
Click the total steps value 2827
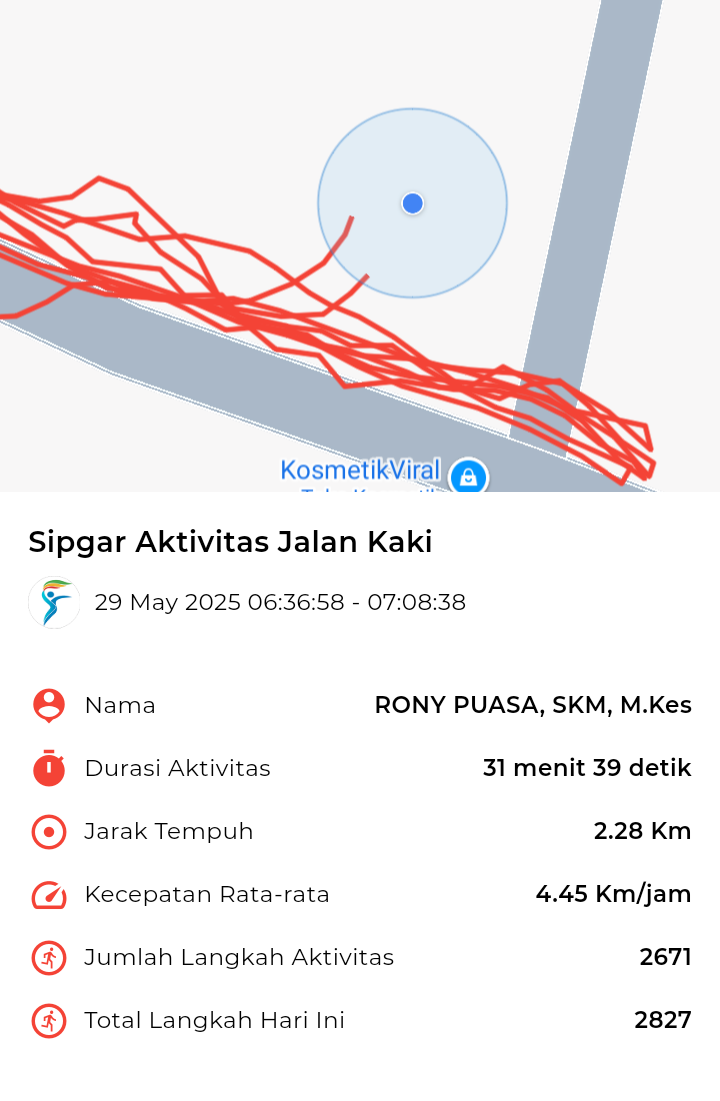pyautogui.click(x=665, y=1020)
